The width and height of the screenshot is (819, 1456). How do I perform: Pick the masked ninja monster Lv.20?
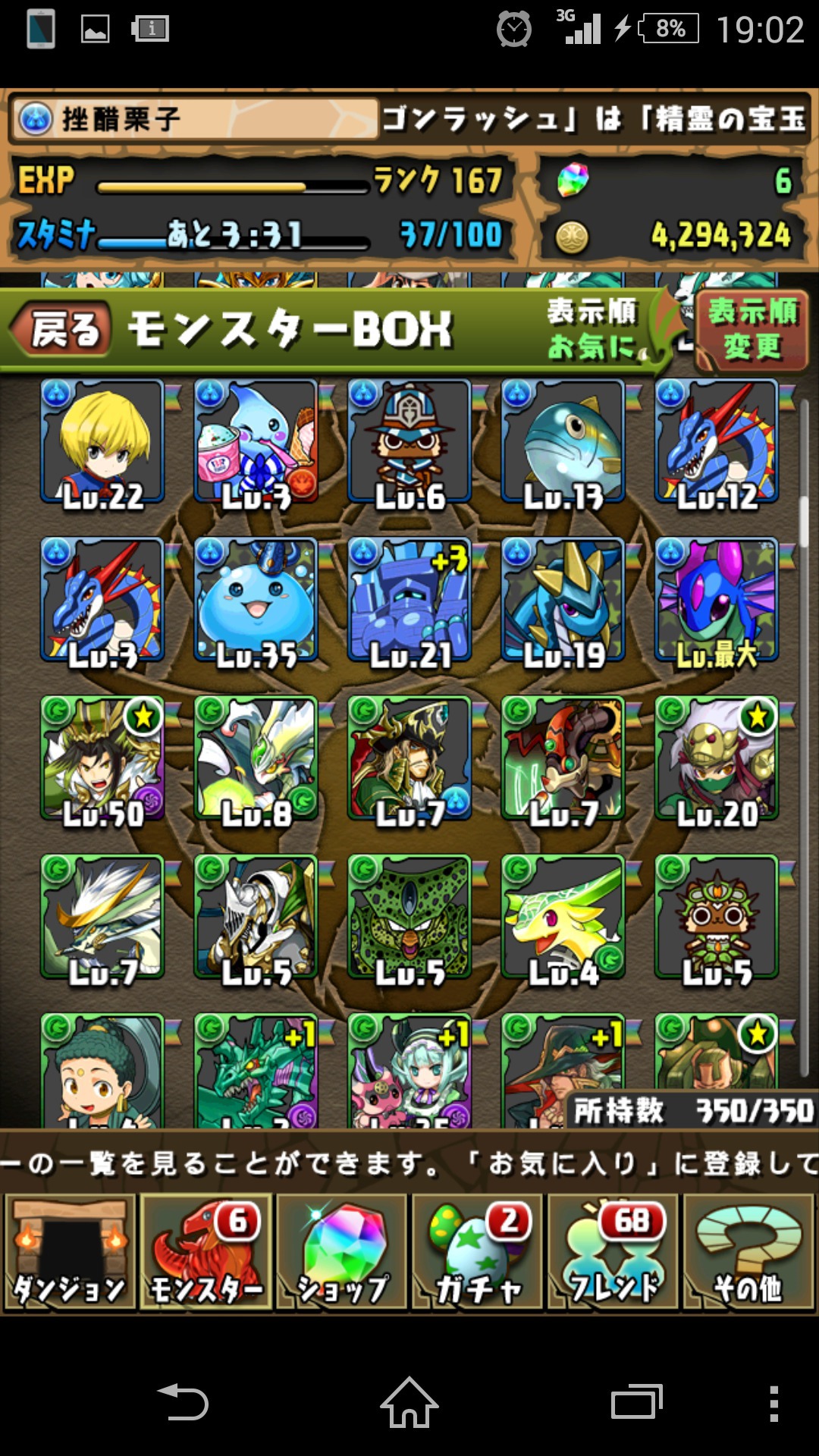[x=717, y=758]
